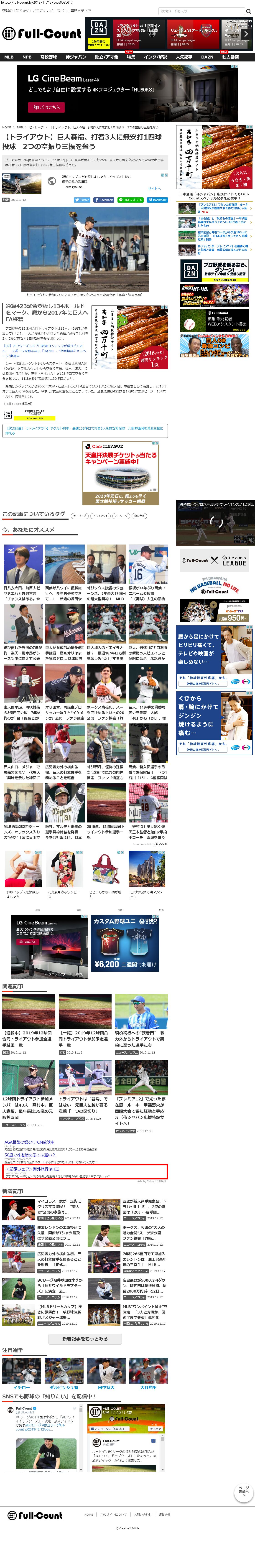Tap the Full-Count logo in the header
Screen dimensions: 255x1568
[x=41, y=33]
